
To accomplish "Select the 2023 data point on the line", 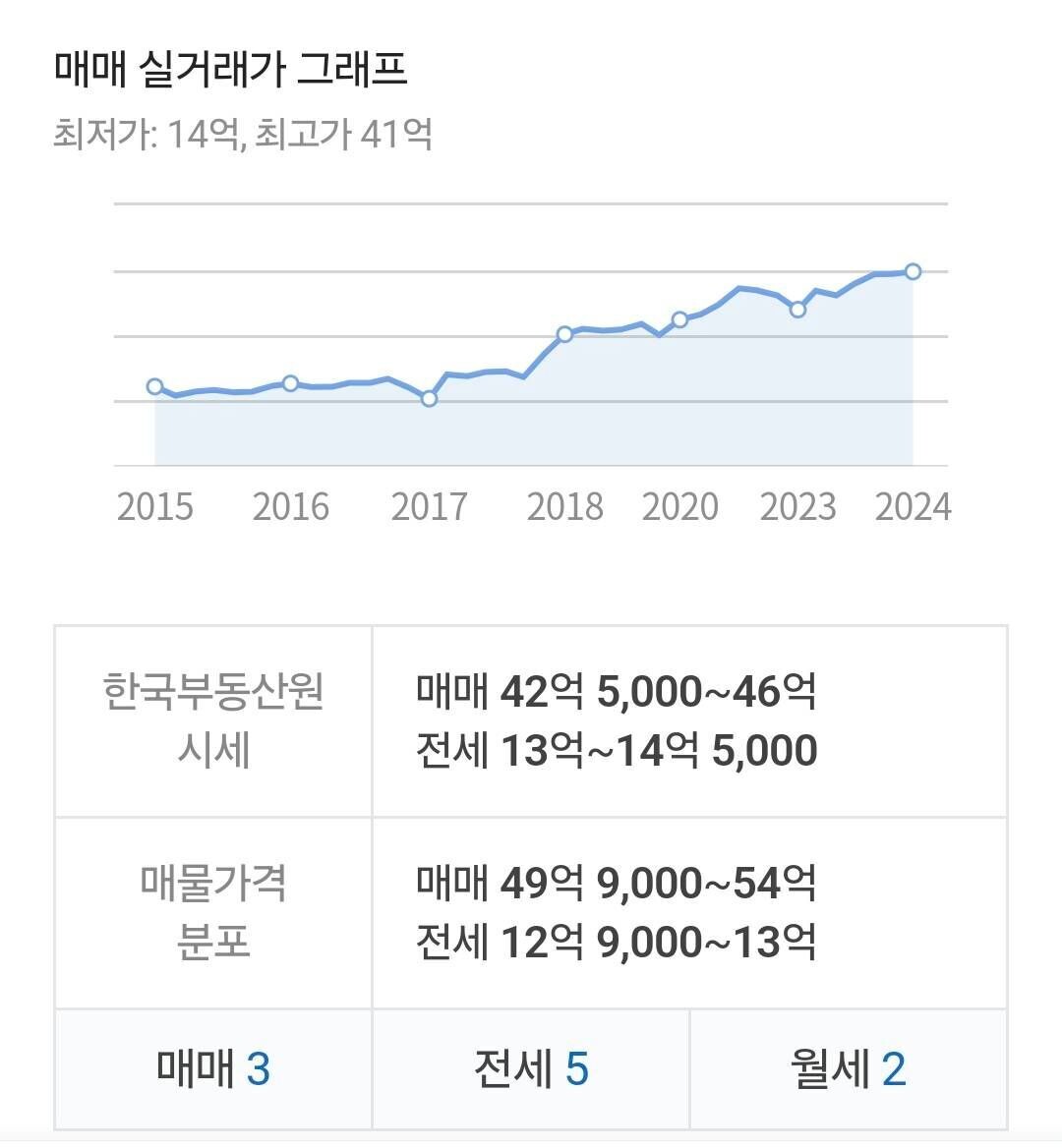I will coord(798,311).
